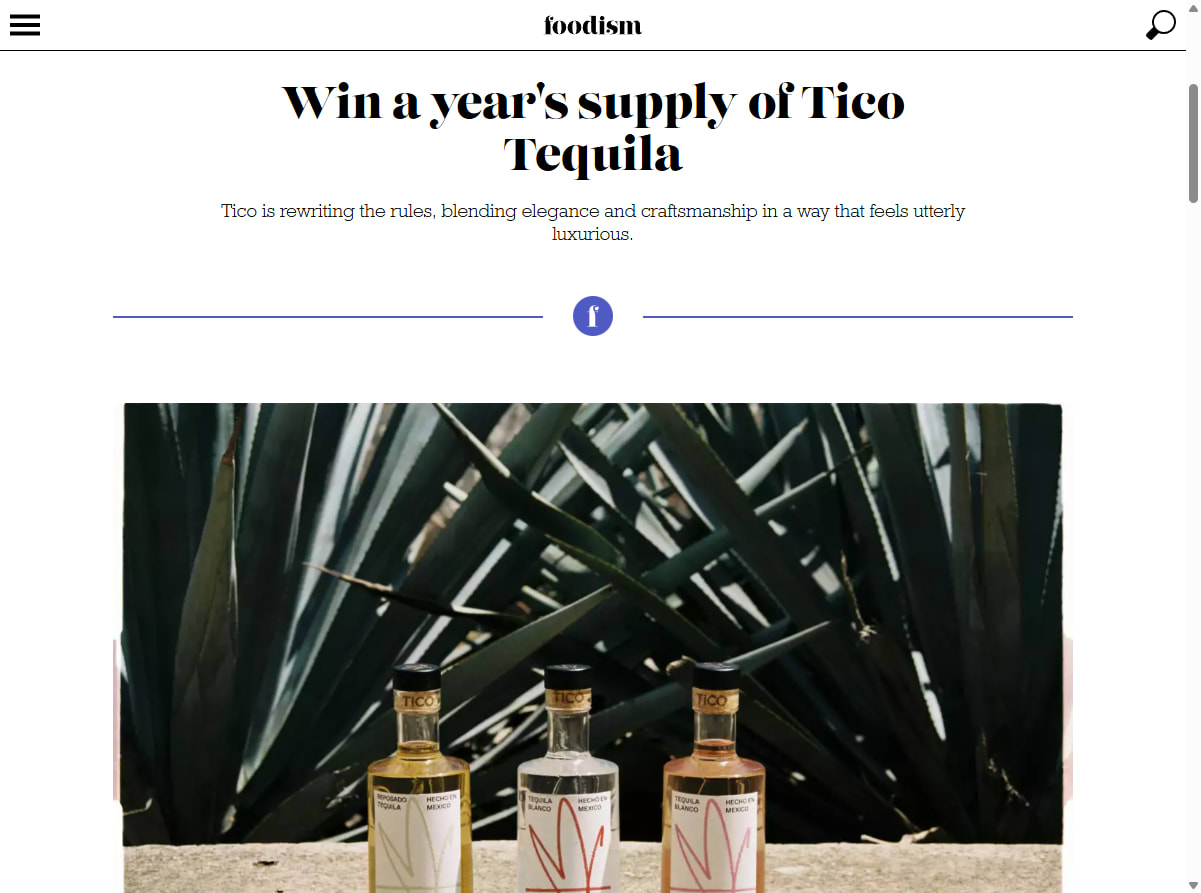This screenshot has width=1201, height=893.
Task: Open the search magnifier icon
Action: [1160, 25]
